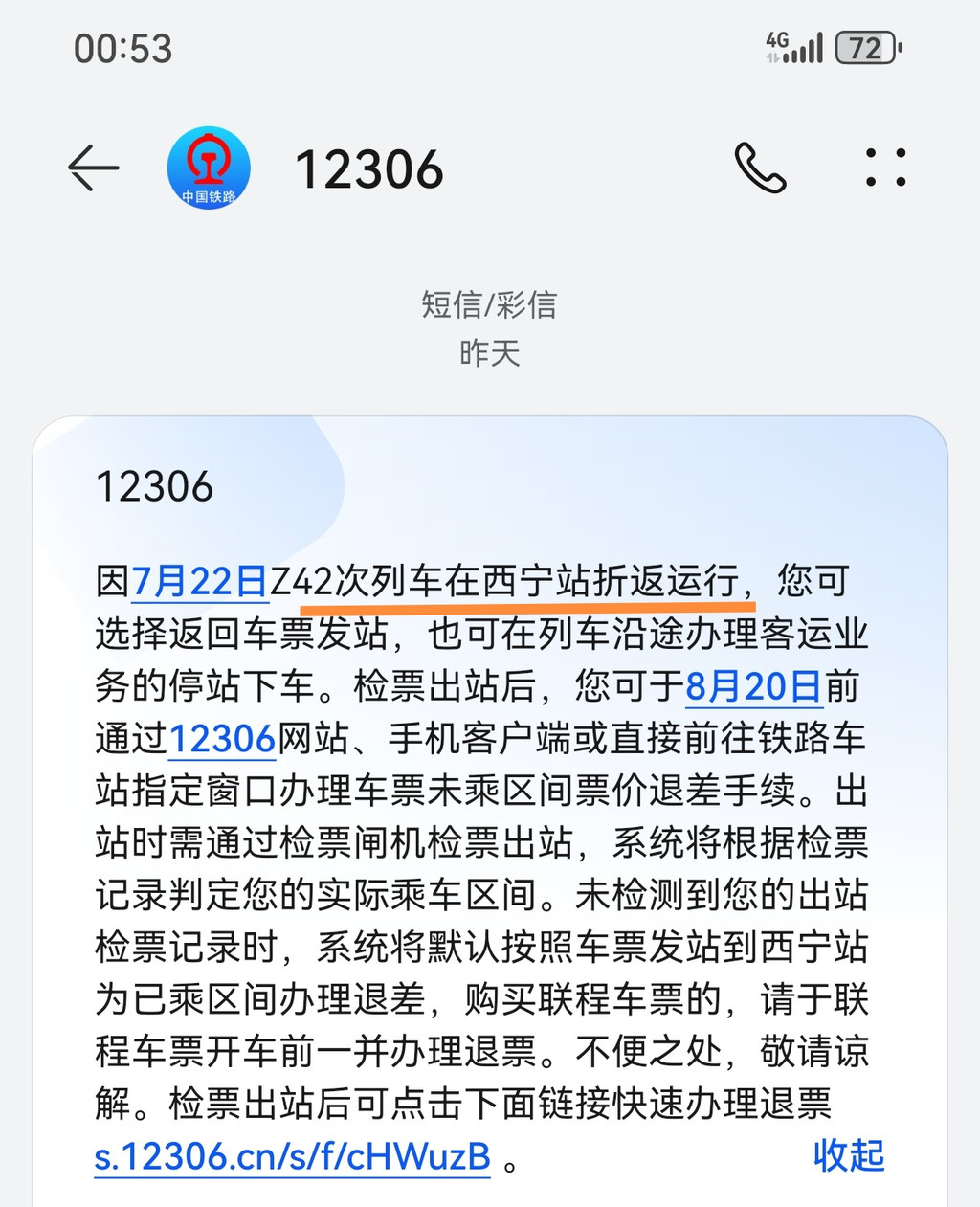Open the four-dot overflow menu
Viewport: 980px width, 1207px height.
click(885, 168)
